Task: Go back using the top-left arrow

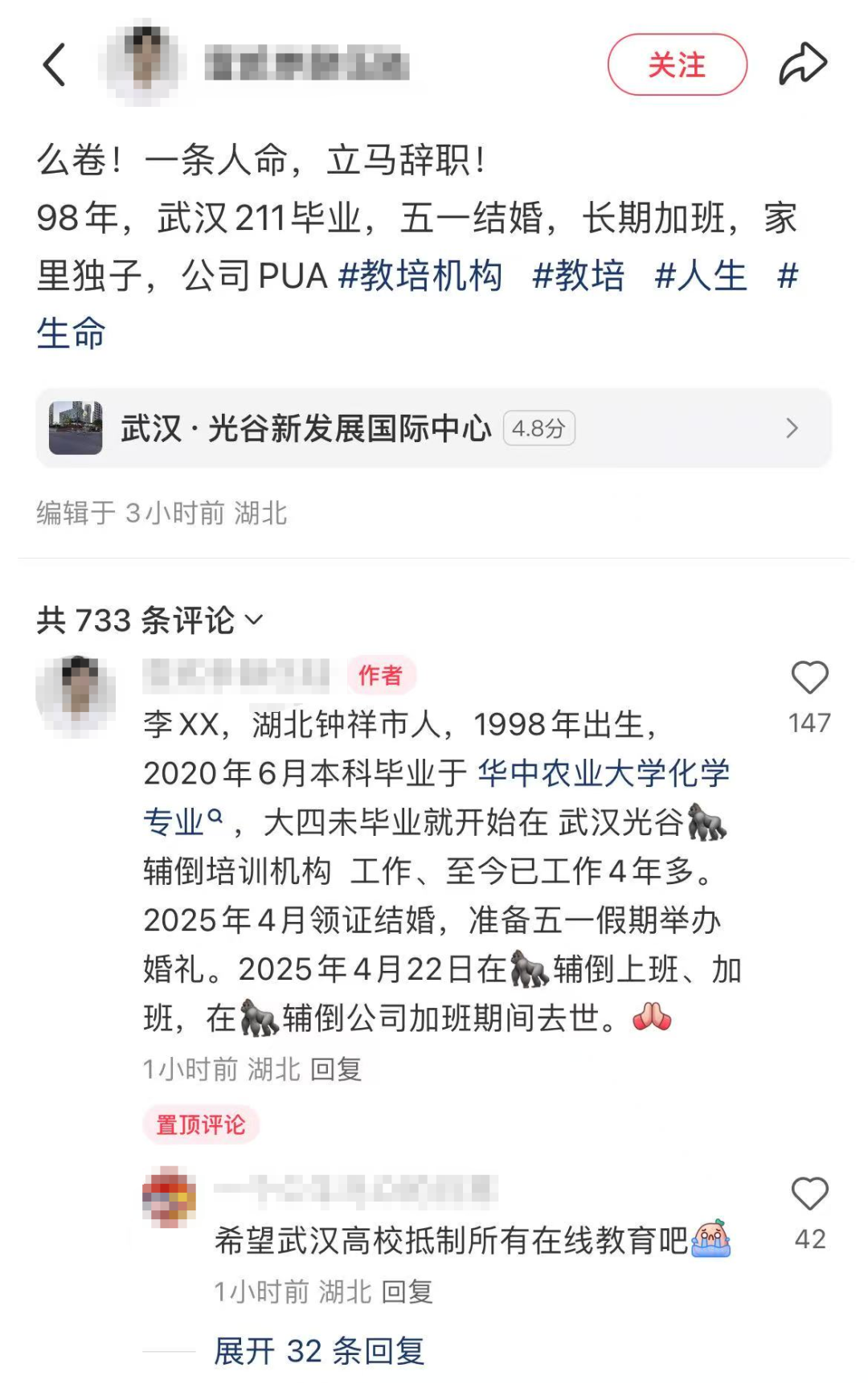Action: [x=54, y=64]
